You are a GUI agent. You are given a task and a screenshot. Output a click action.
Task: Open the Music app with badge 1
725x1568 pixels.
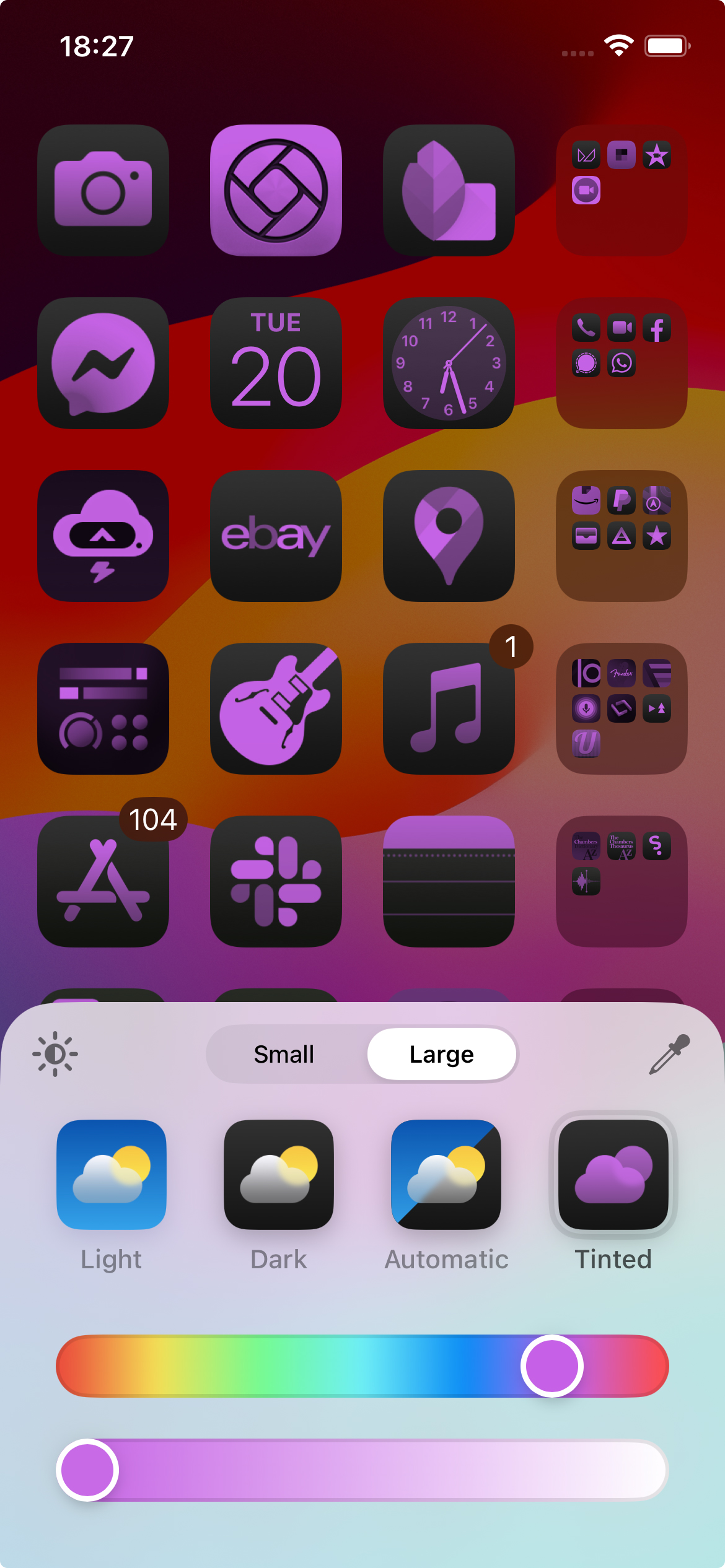449,708
